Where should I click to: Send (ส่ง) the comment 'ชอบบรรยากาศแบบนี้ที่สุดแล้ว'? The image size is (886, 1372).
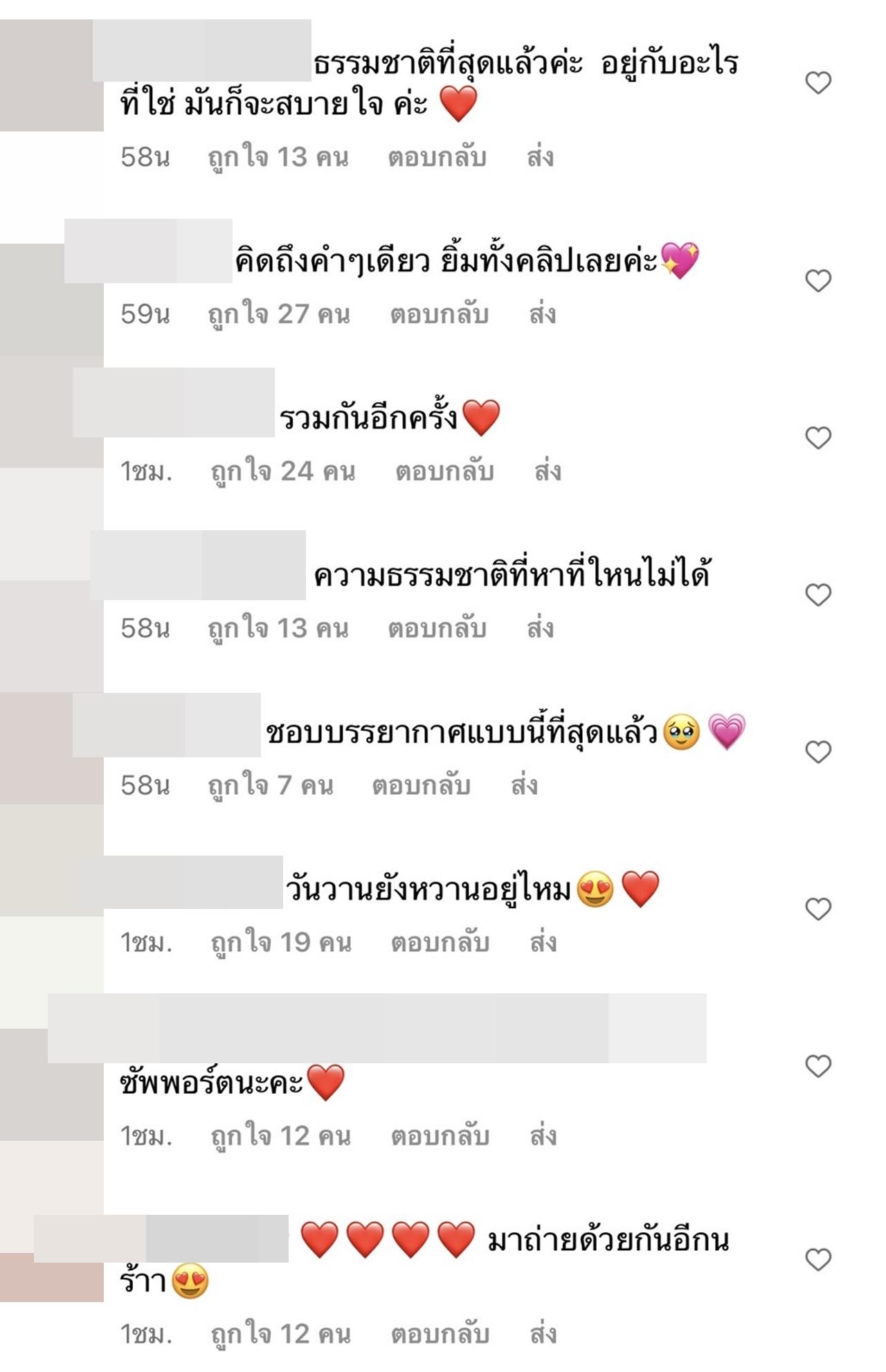click(524, 786)
